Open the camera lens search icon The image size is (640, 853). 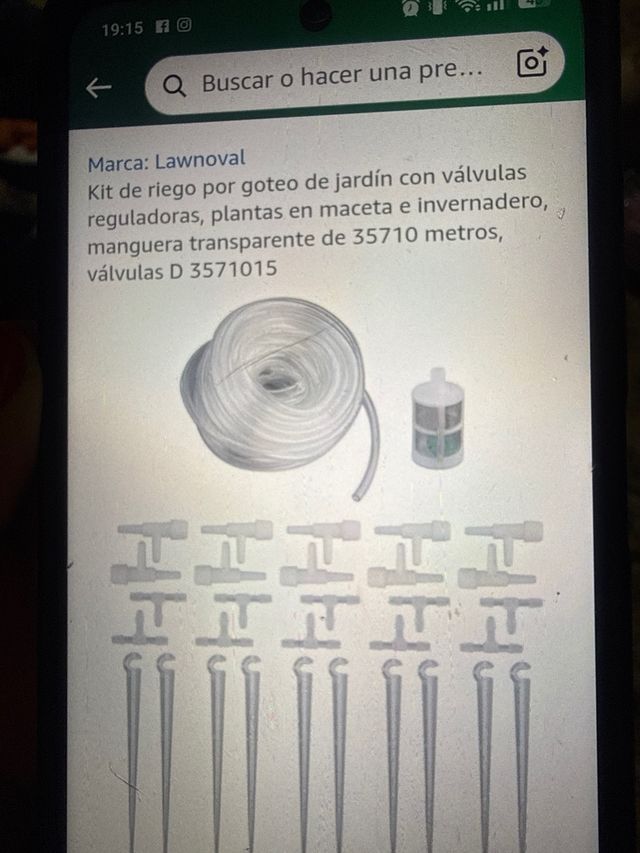532,63
